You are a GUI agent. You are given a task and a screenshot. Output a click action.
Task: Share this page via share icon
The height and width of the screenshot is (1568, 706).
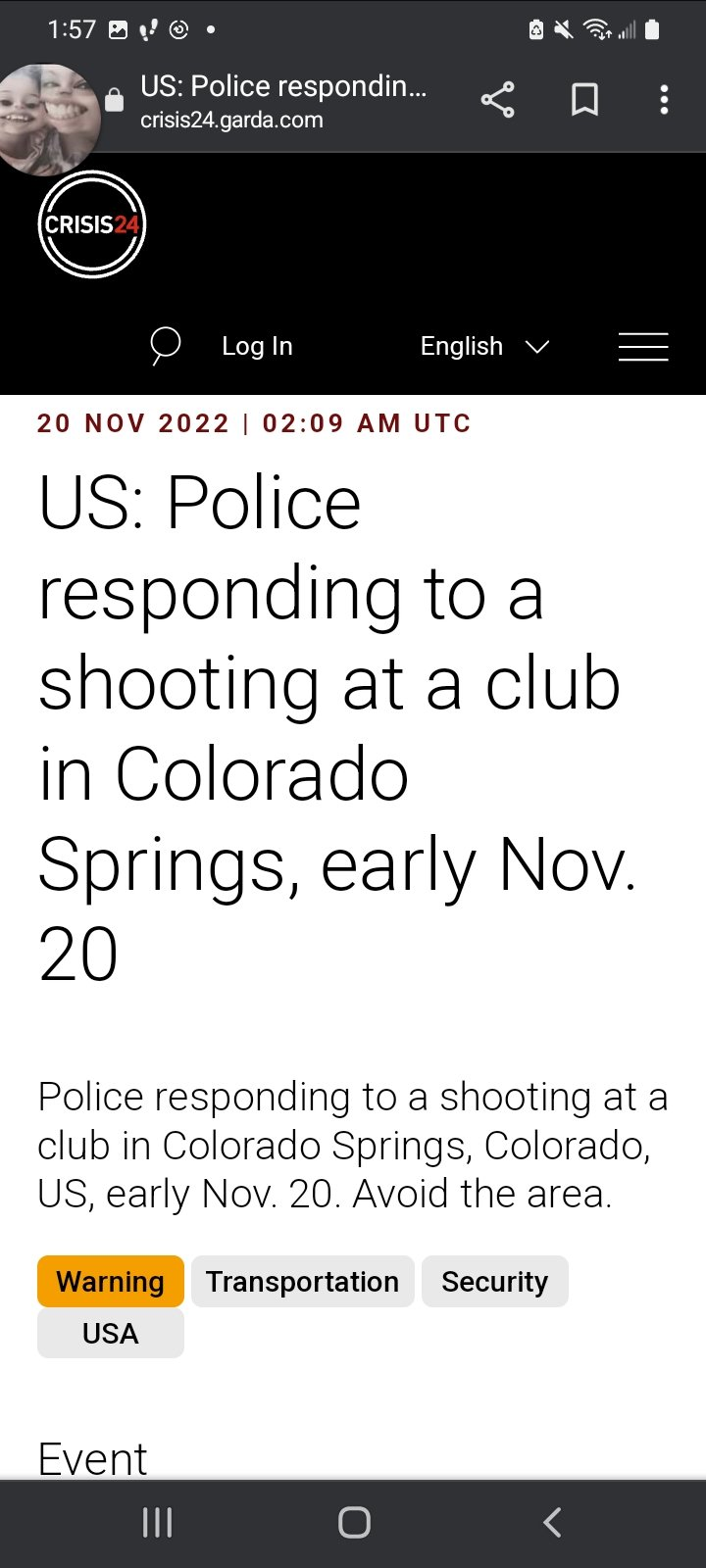tap(497, 100)
